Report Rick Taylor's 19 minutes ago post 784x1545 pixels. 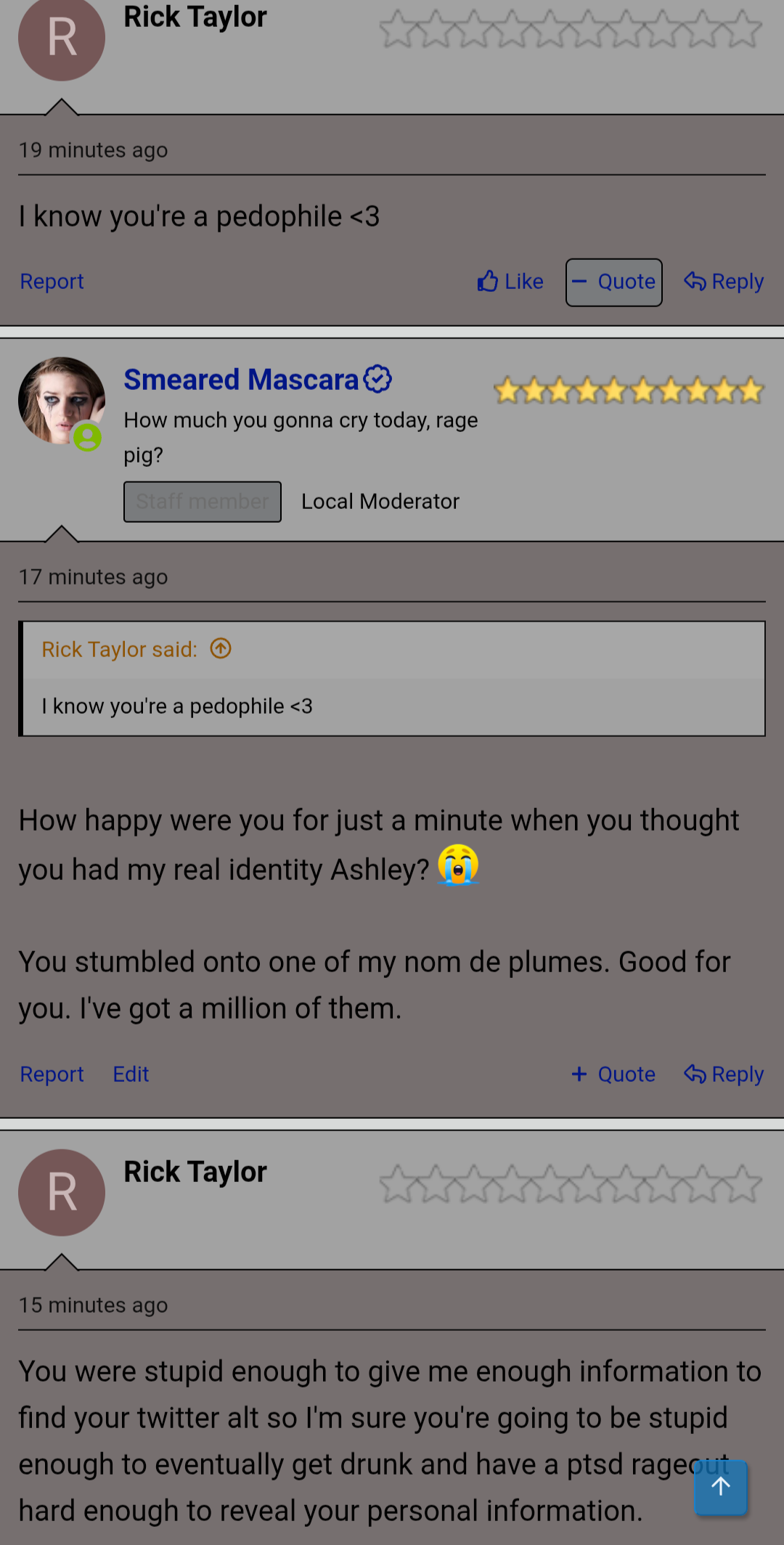(52, 282)
